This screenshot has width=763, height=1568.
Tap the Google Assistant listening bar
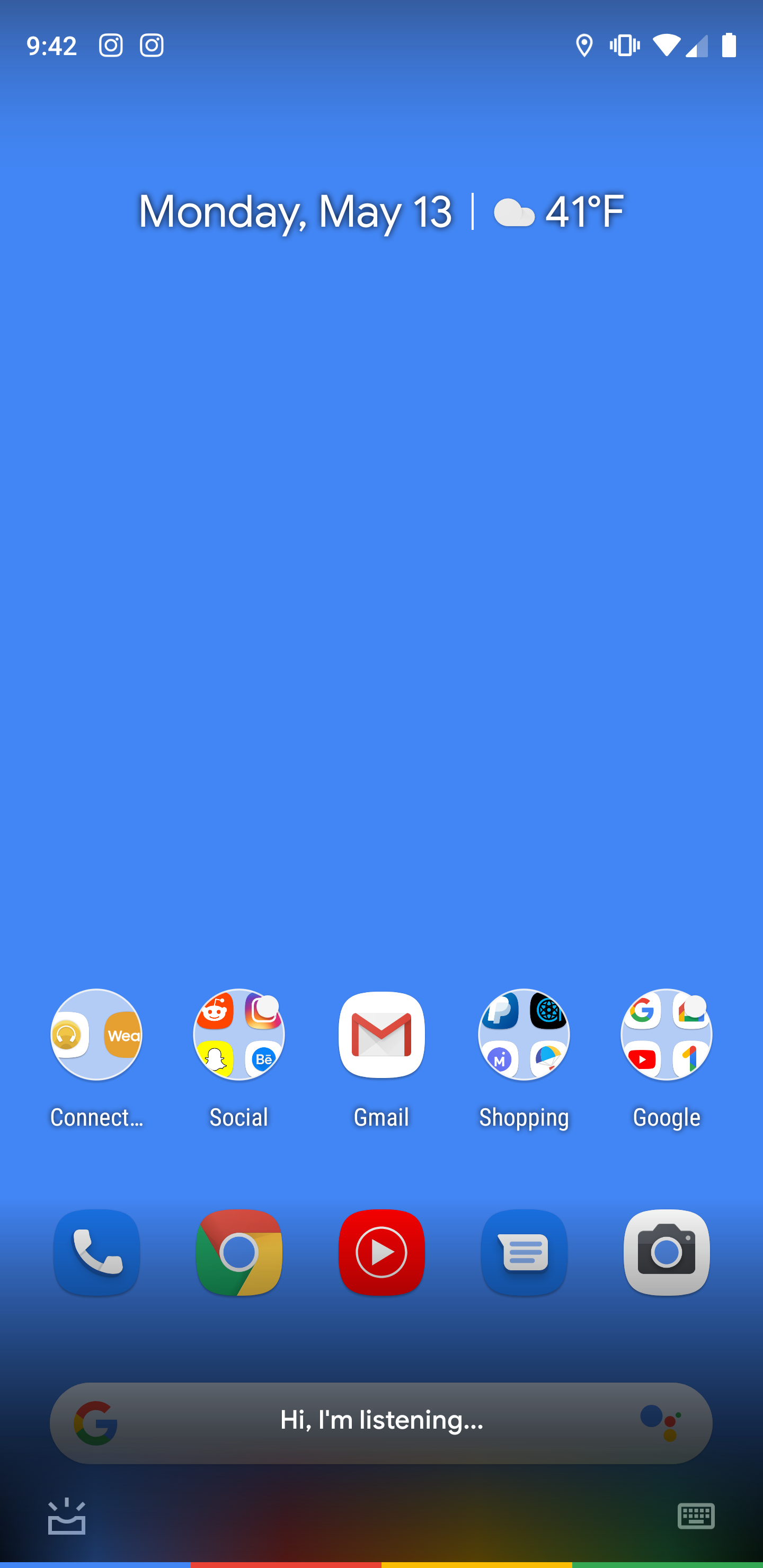(x=381, y=1422)
